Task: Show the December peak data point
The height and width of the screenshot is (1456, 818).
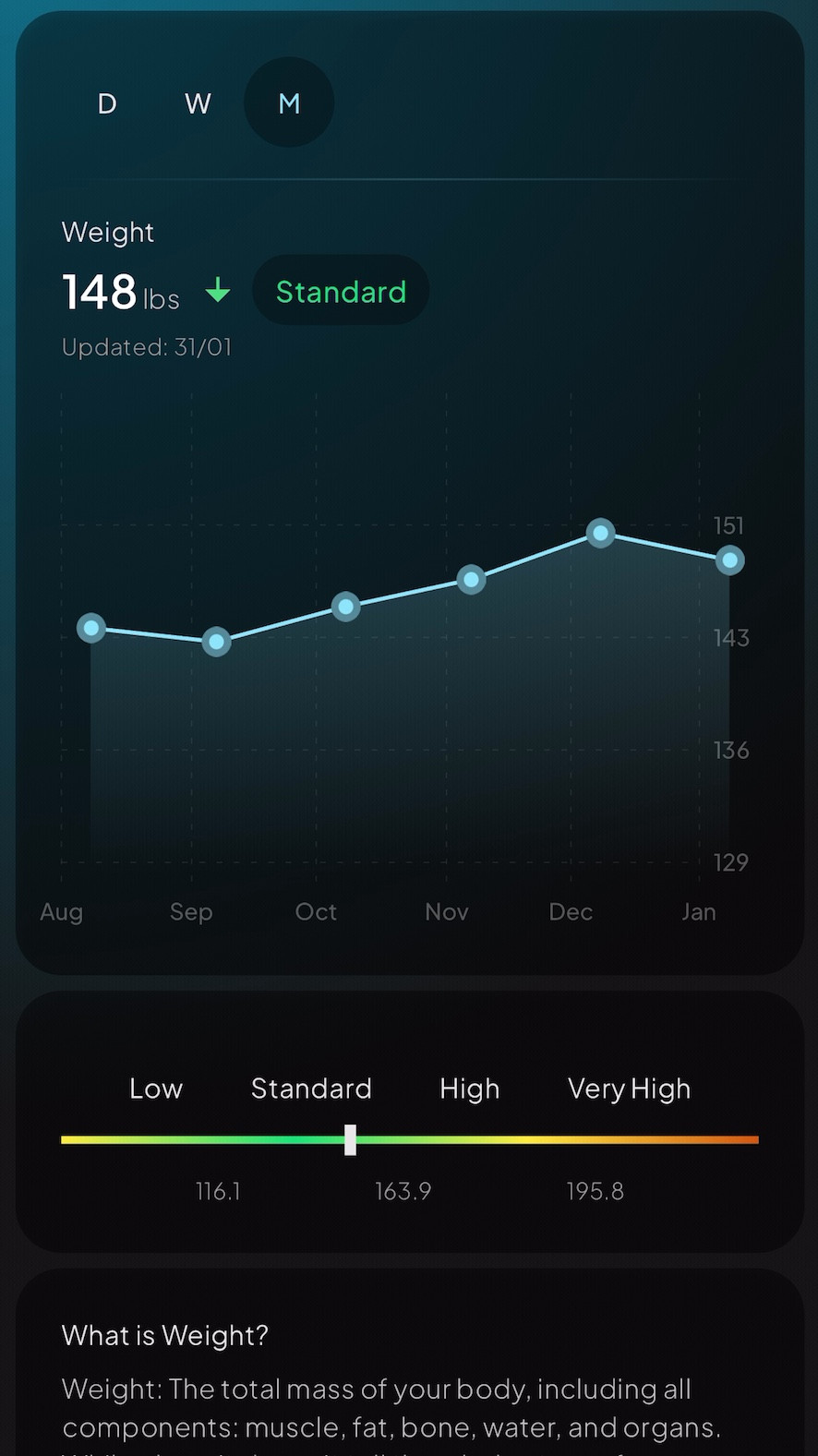Action: [x=601, y=533]
